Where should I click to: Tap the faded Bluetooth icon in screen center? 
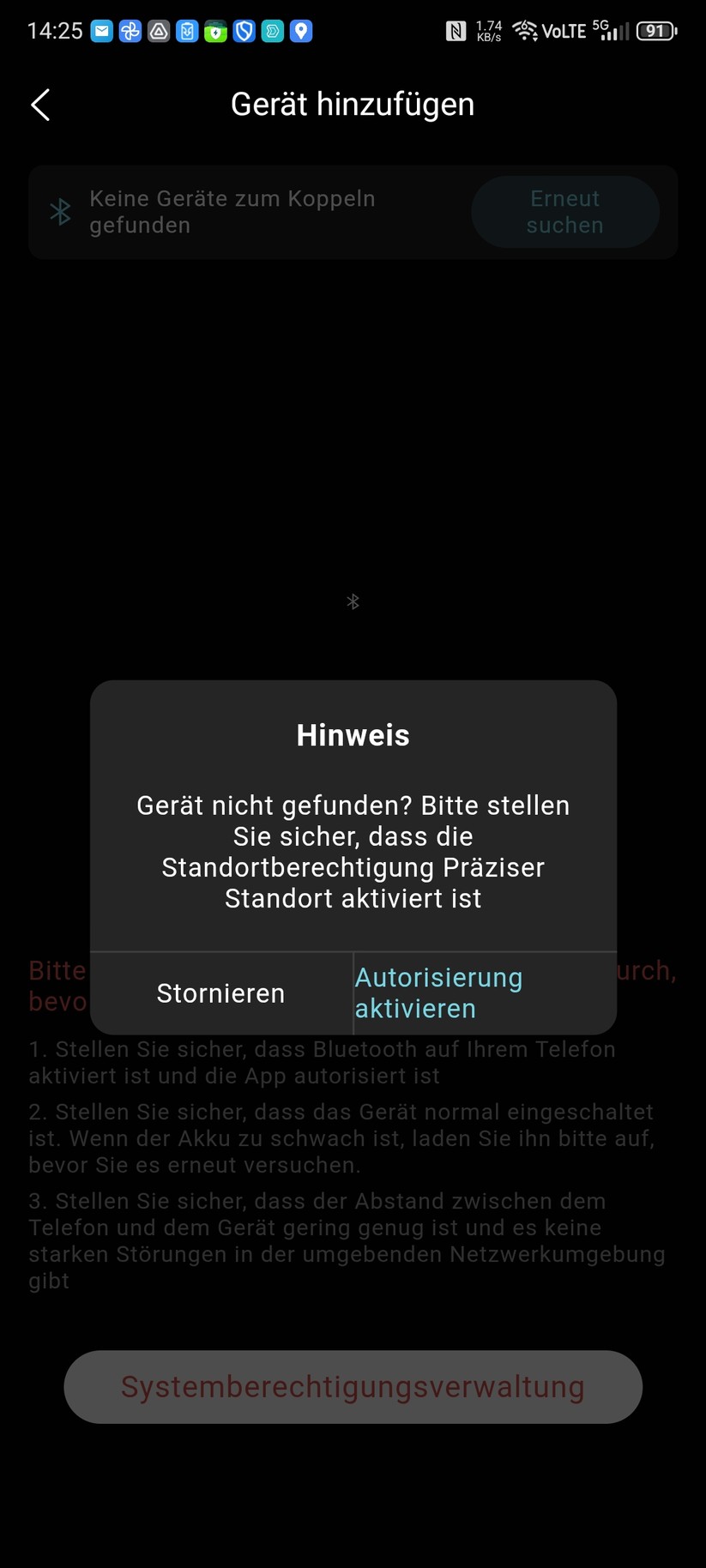[353, 601]
